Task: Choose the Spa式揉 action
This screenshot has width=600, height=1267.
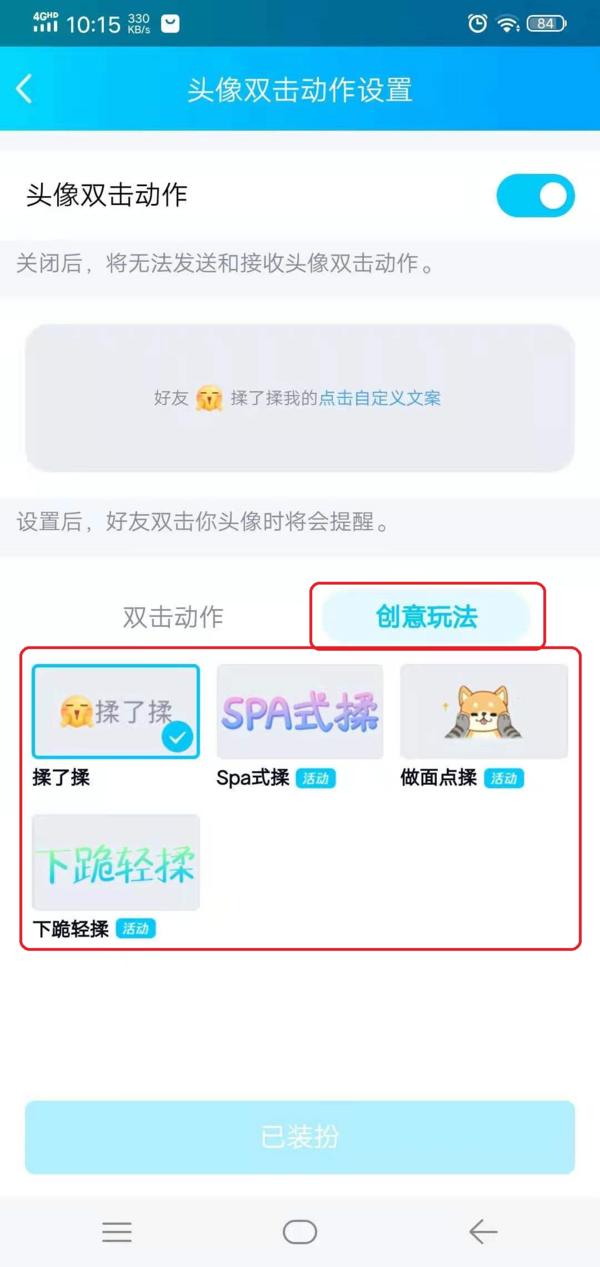Action: [x=300, y=712]
